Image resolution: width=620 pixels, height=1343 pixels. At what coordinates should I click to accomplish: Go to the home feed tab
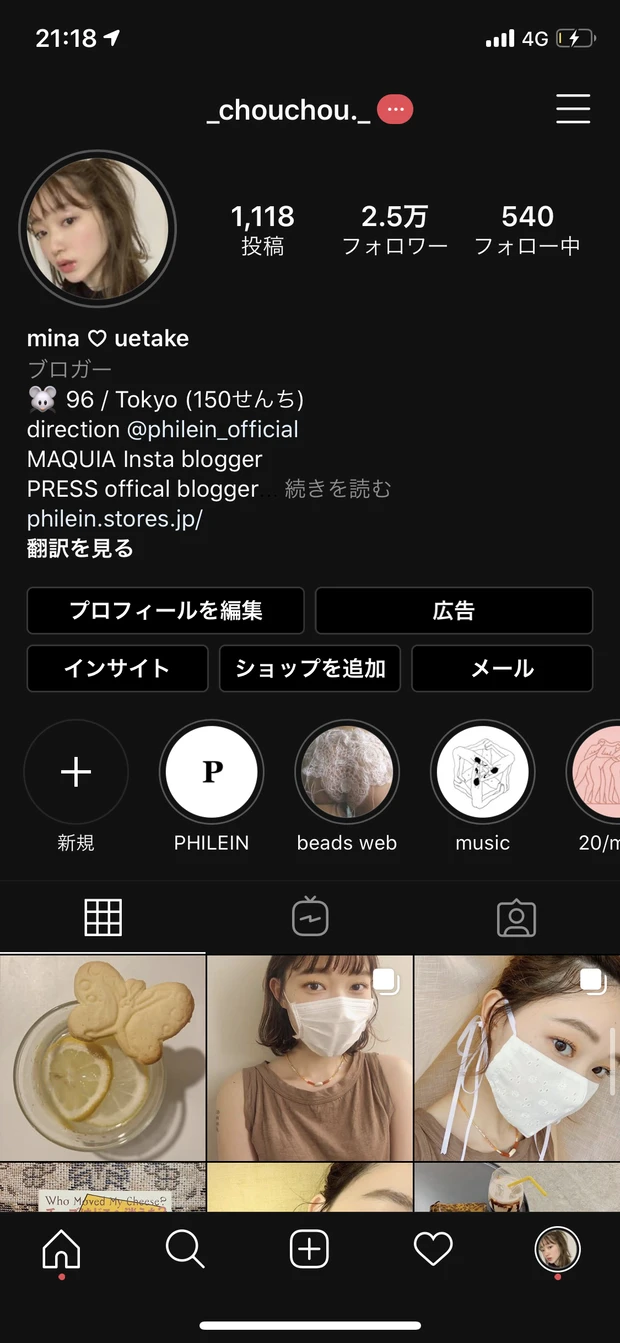point(61,1249)
